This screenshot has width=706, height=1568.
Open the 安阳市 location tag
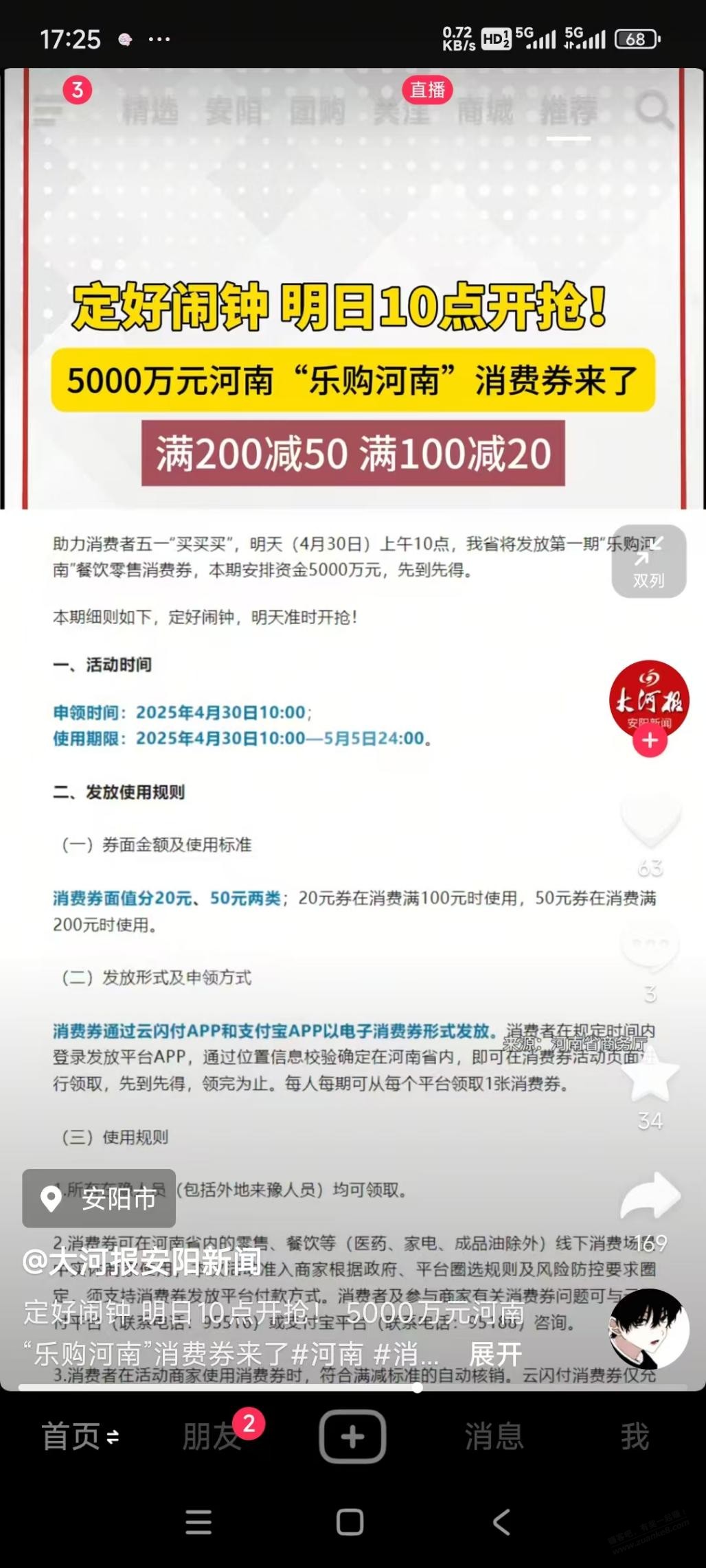coord(100,1199)
